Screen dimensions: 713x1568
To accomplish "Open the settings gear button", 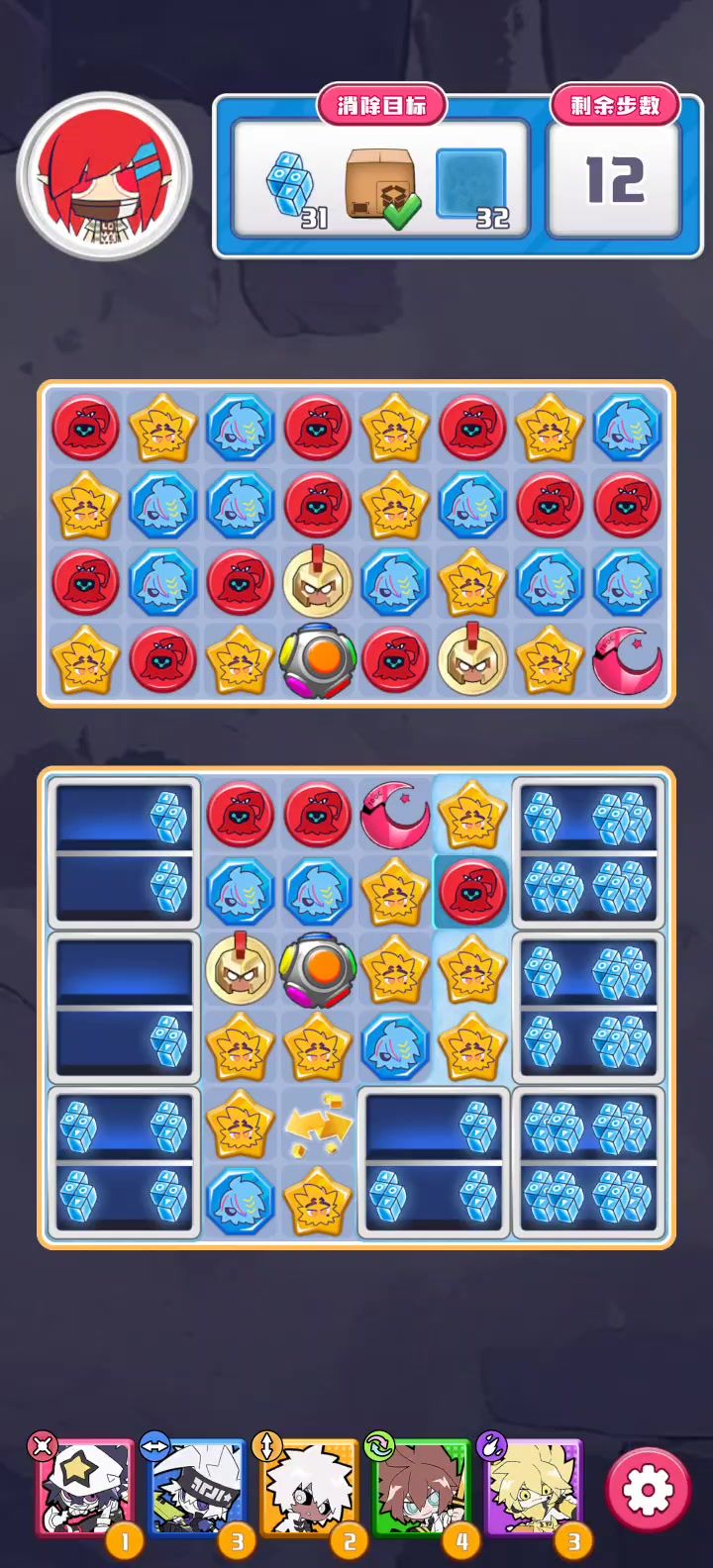I will tap(648, 1489).
